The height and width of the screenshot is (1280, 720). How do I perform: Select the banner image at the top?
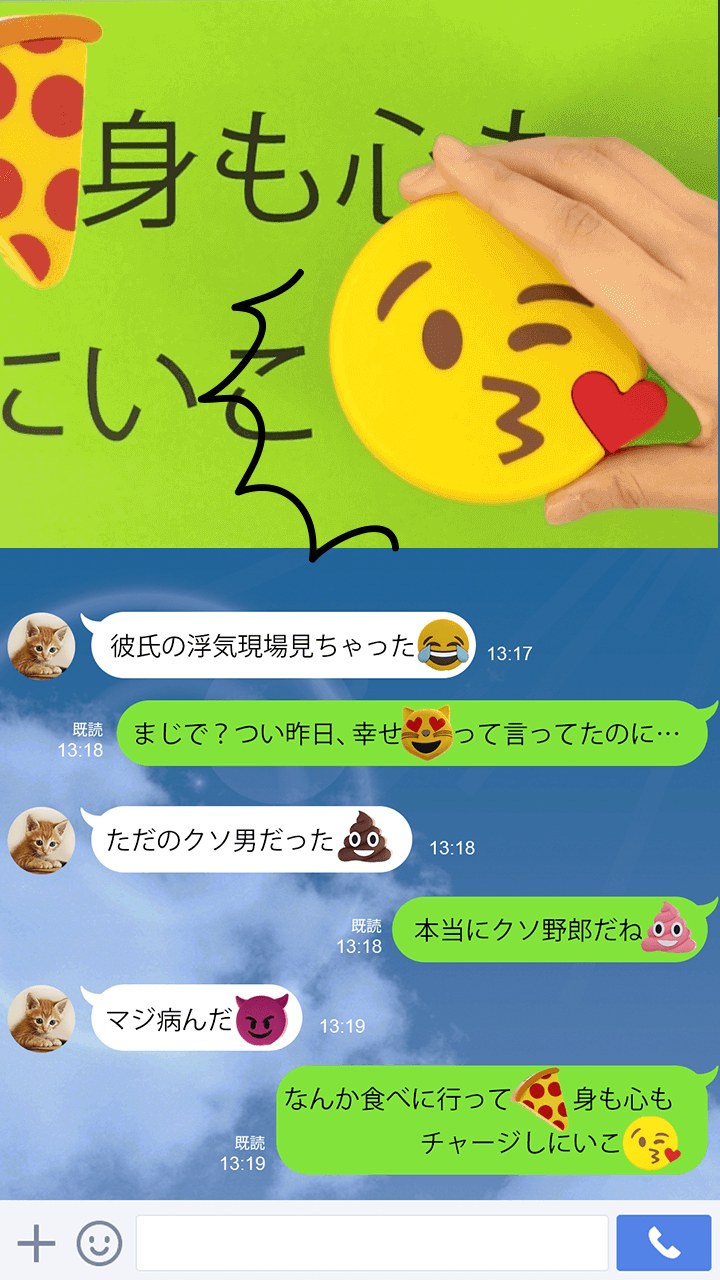coord(360,275)
